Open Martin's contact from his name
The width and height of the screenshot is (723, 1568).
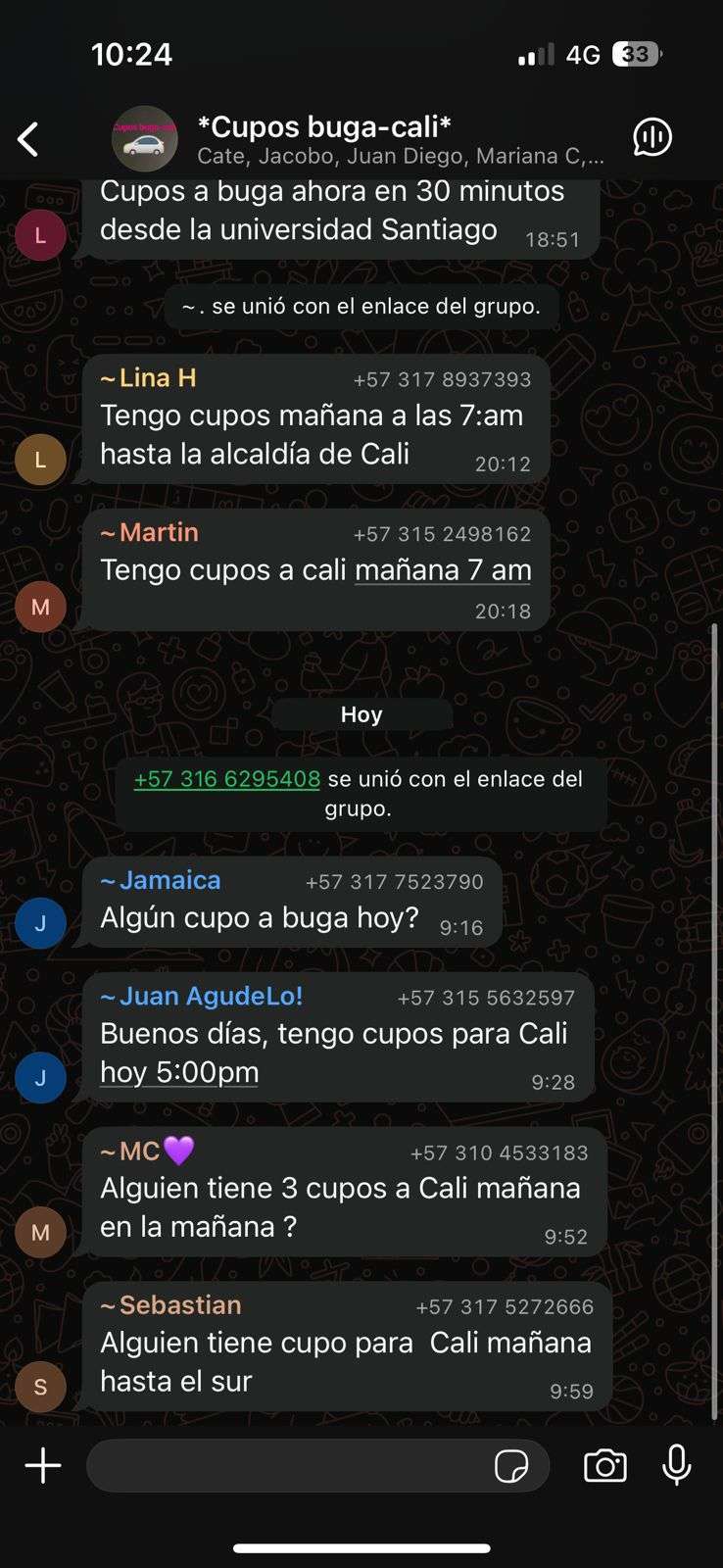150,533
